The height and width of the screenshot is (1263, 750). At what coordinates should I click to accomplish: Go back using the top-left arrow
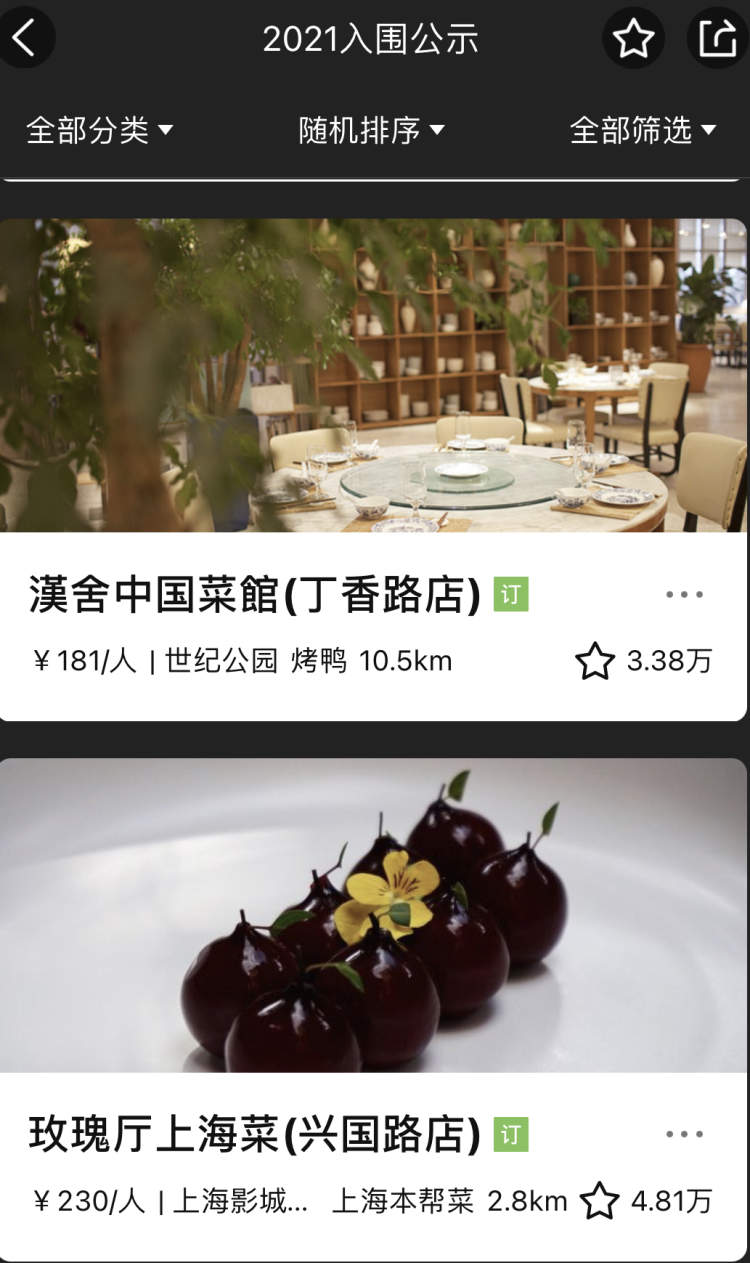[x=24, y=38]
